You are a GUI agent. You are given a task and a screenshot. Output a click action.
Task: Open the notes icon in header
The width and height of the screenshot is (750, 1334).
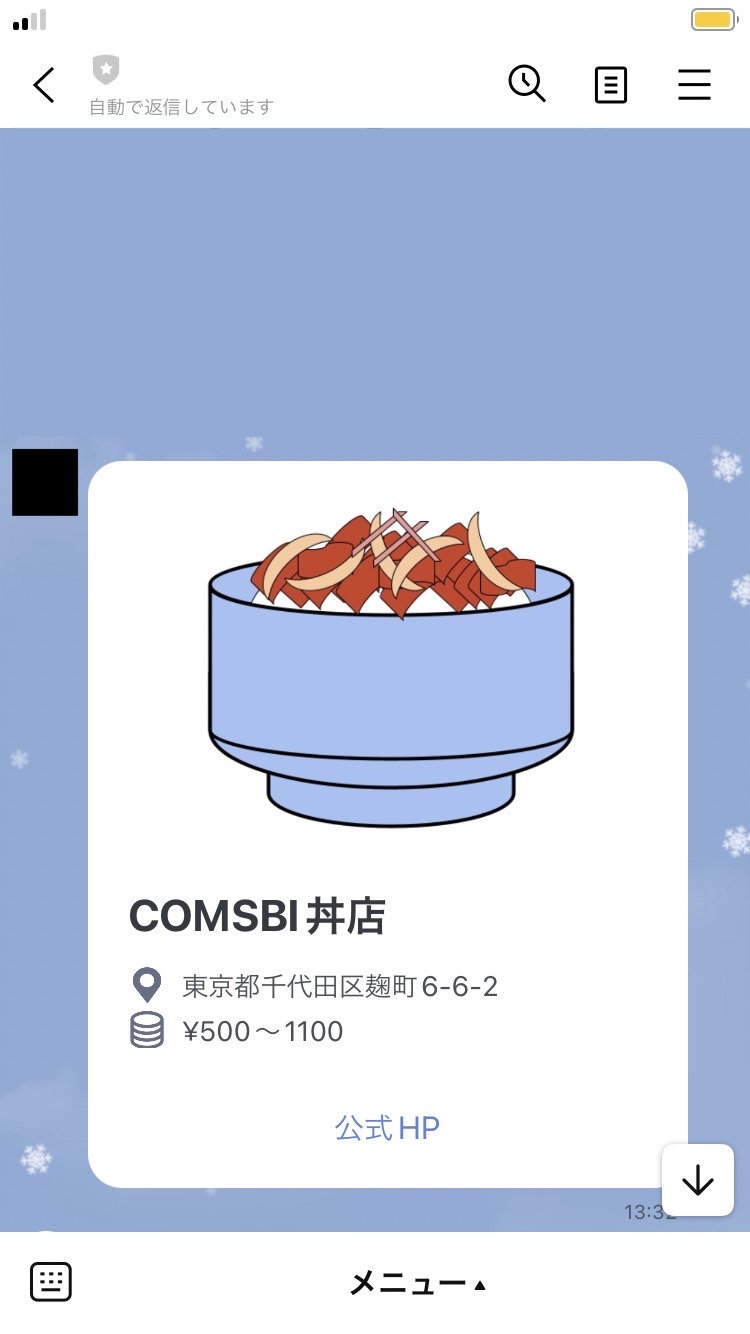[610, 86]
